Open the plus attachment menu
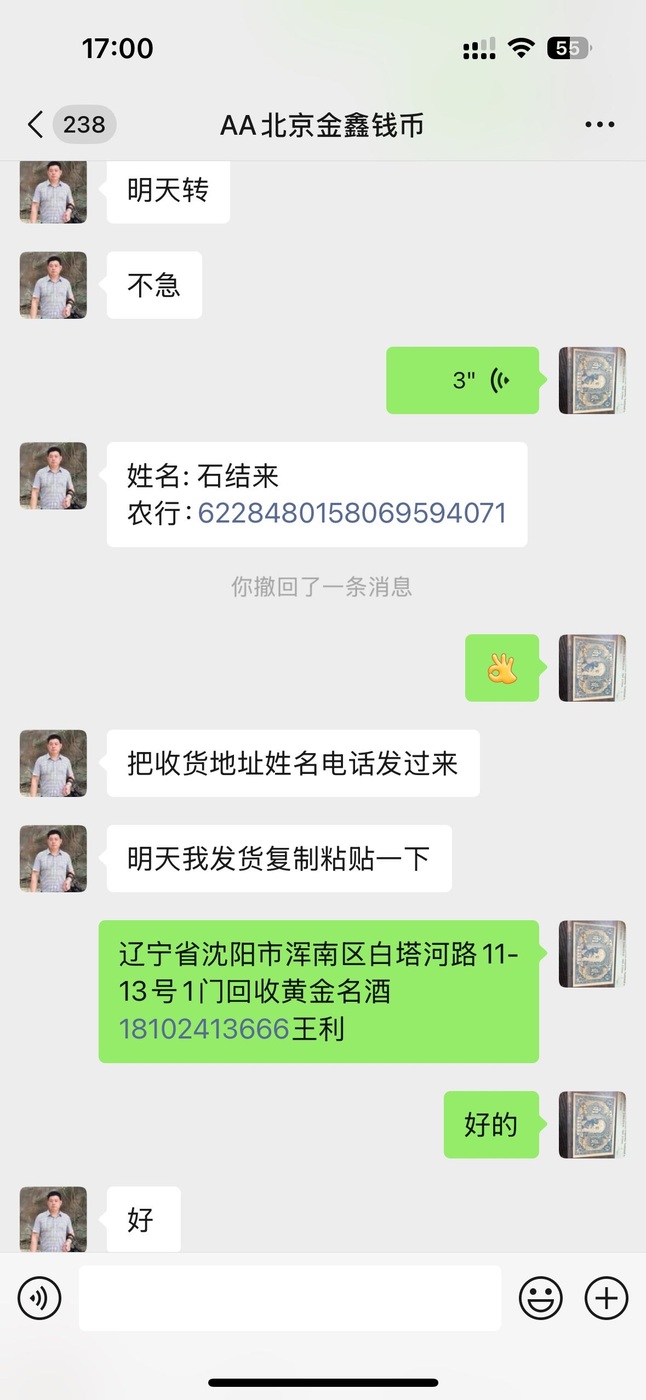Viewport: 646px width, 1400px height. click(606, 1298)
